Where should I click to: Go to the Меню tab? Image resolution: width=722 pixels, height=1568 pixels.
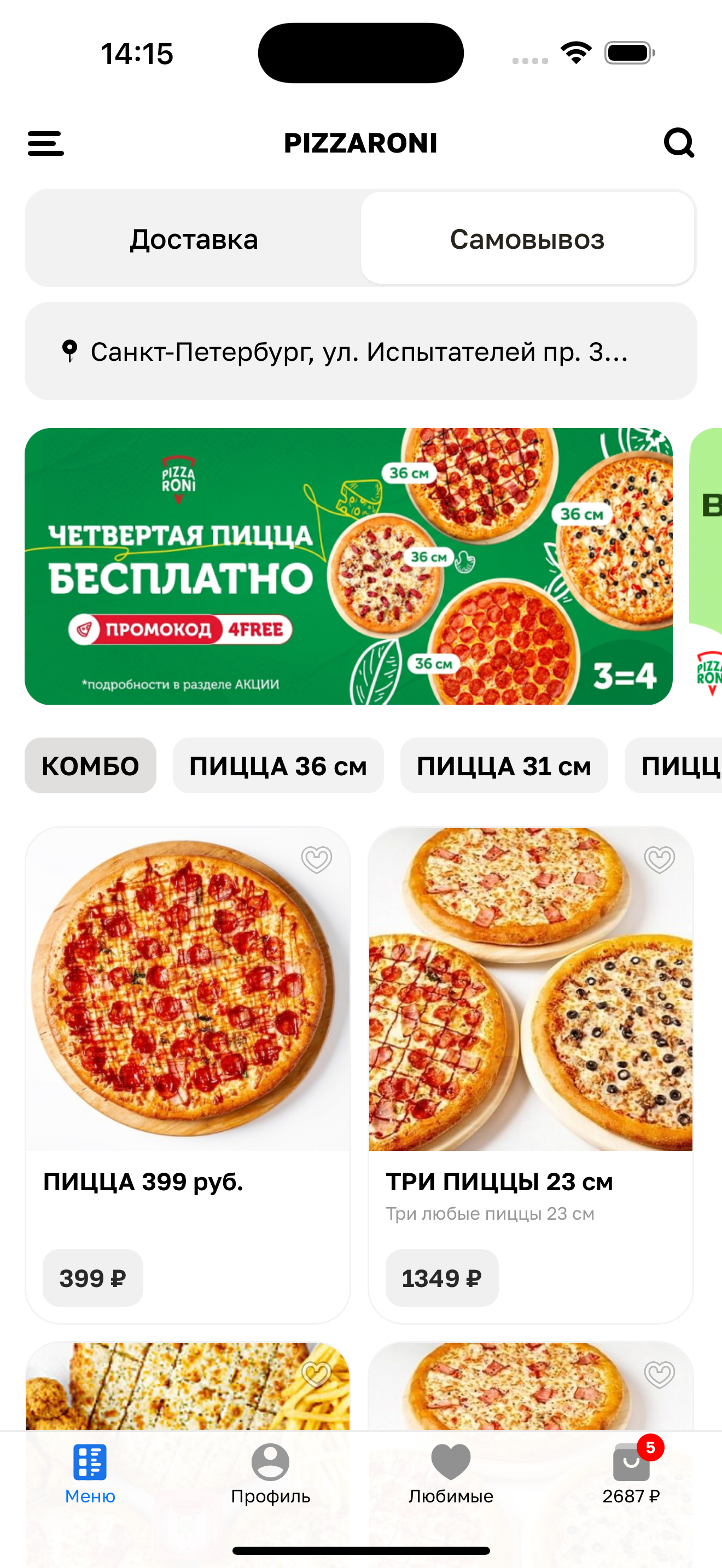90,1473
